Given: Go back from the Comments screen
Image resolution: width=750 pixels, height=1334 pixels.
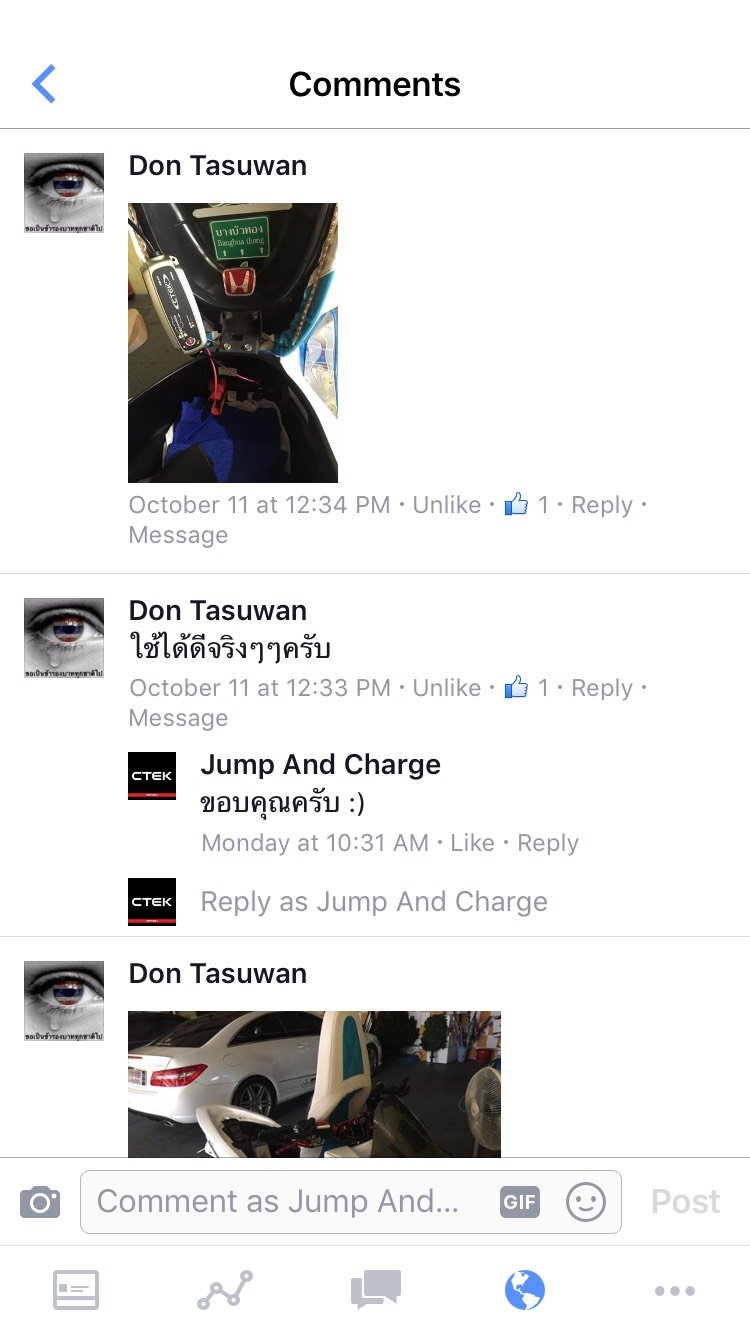Looking at the screenshot, I should [x=44, y=84].
